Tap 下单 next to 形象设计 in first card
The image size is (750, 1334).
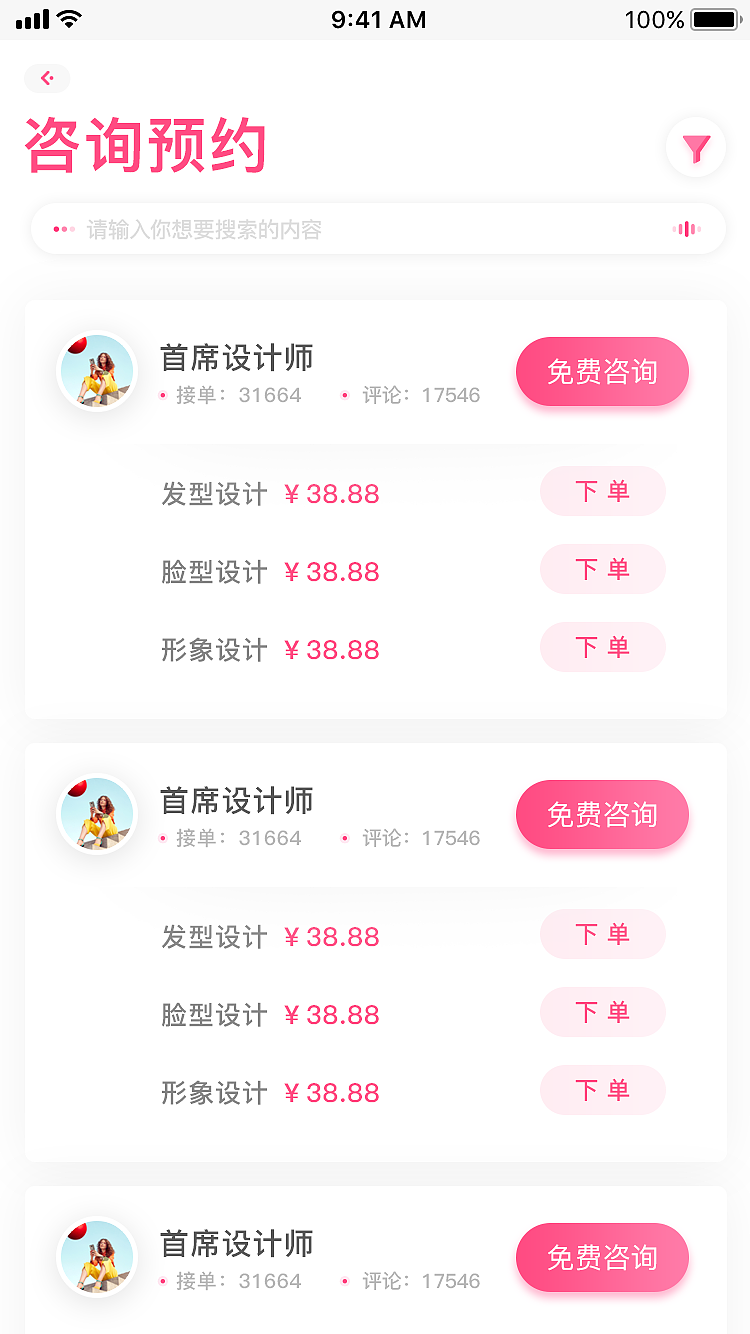602,647
